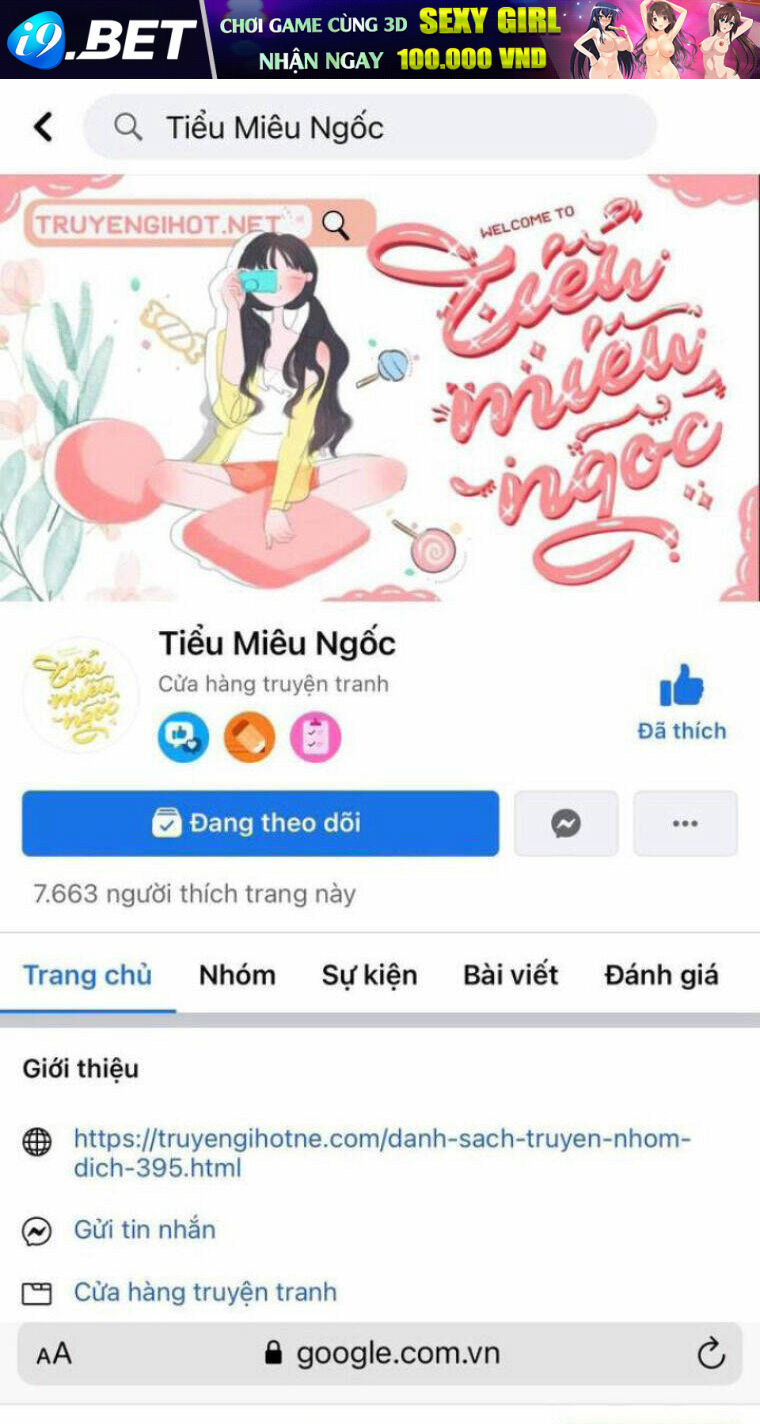Open the Cửa hàng truyện tranh category link
Viewport: 760px width, 1424px height.
(205, 1292)
